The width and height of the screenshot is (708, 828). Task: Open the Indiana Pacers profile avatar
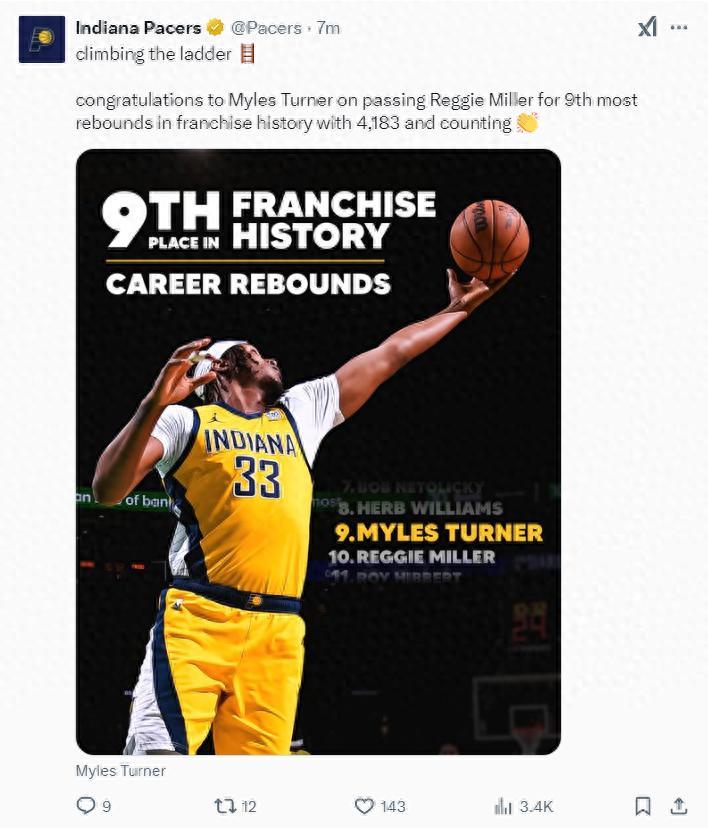click(x=41, y=39)
